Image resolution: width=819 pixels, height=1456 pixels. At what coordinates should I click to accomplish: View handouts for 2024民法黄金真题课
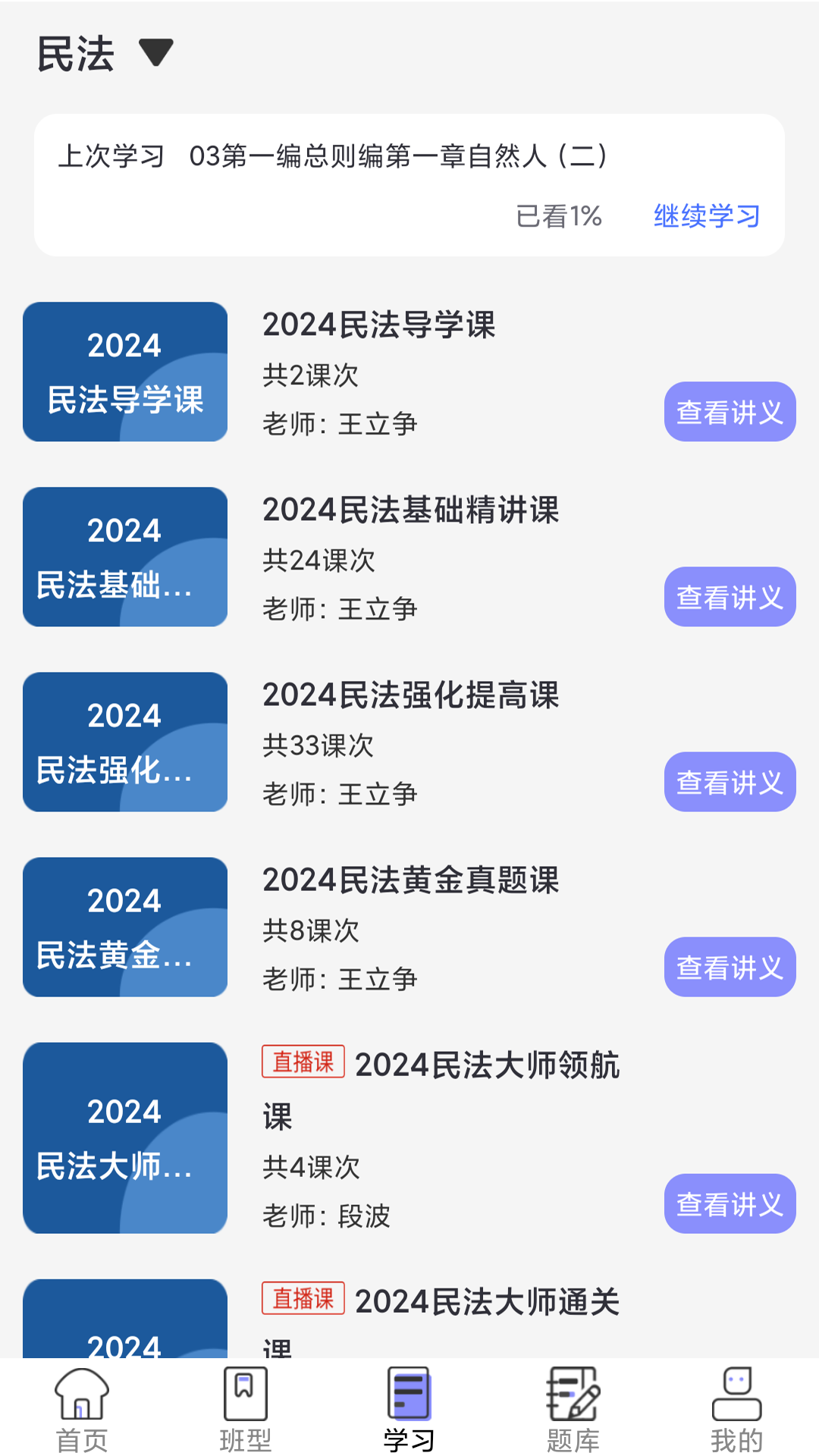point(730,967)
